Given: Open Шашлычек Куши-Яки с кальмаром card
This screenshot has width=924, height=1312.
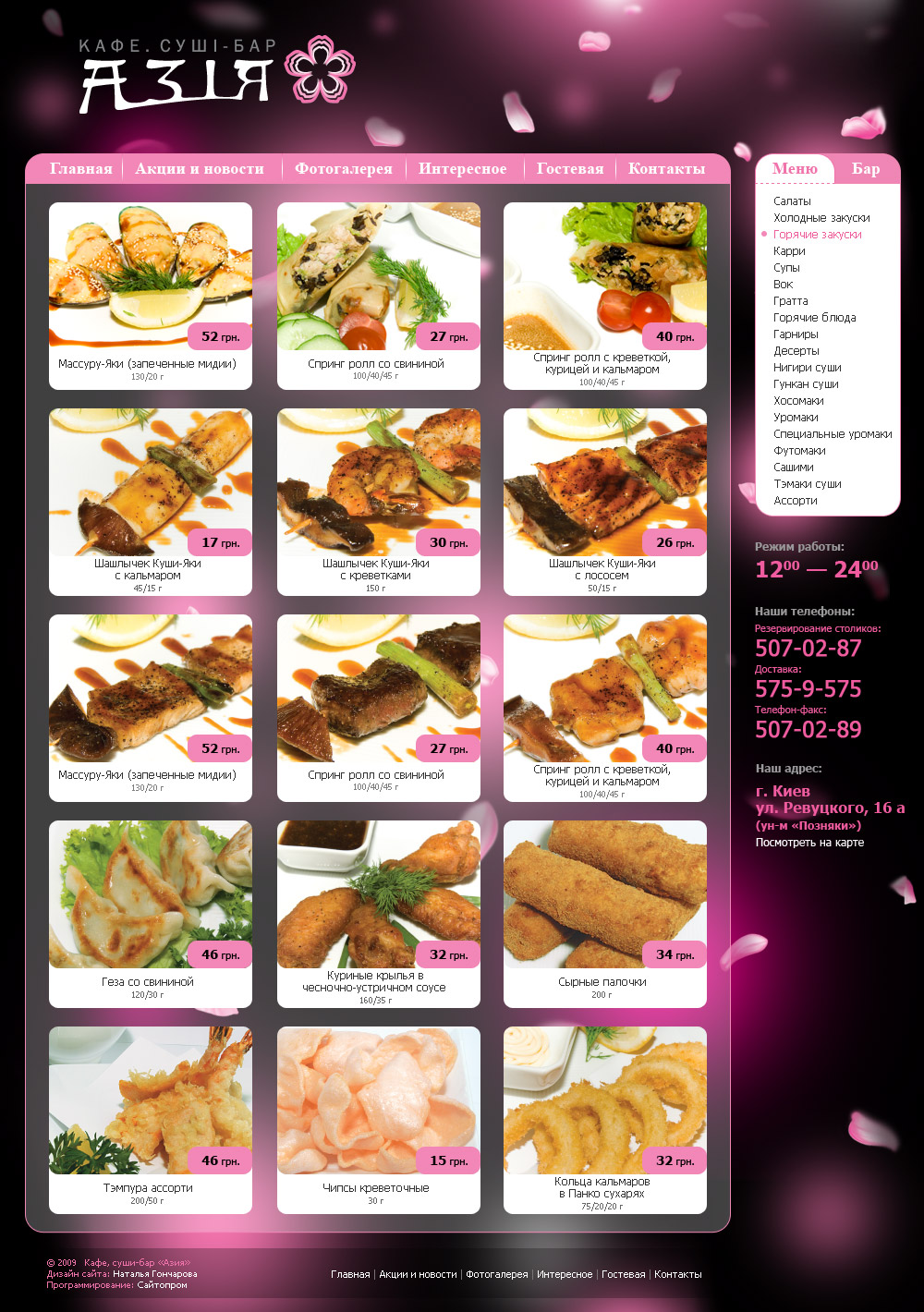Looking at the screenshot, I should coord(150,499).
